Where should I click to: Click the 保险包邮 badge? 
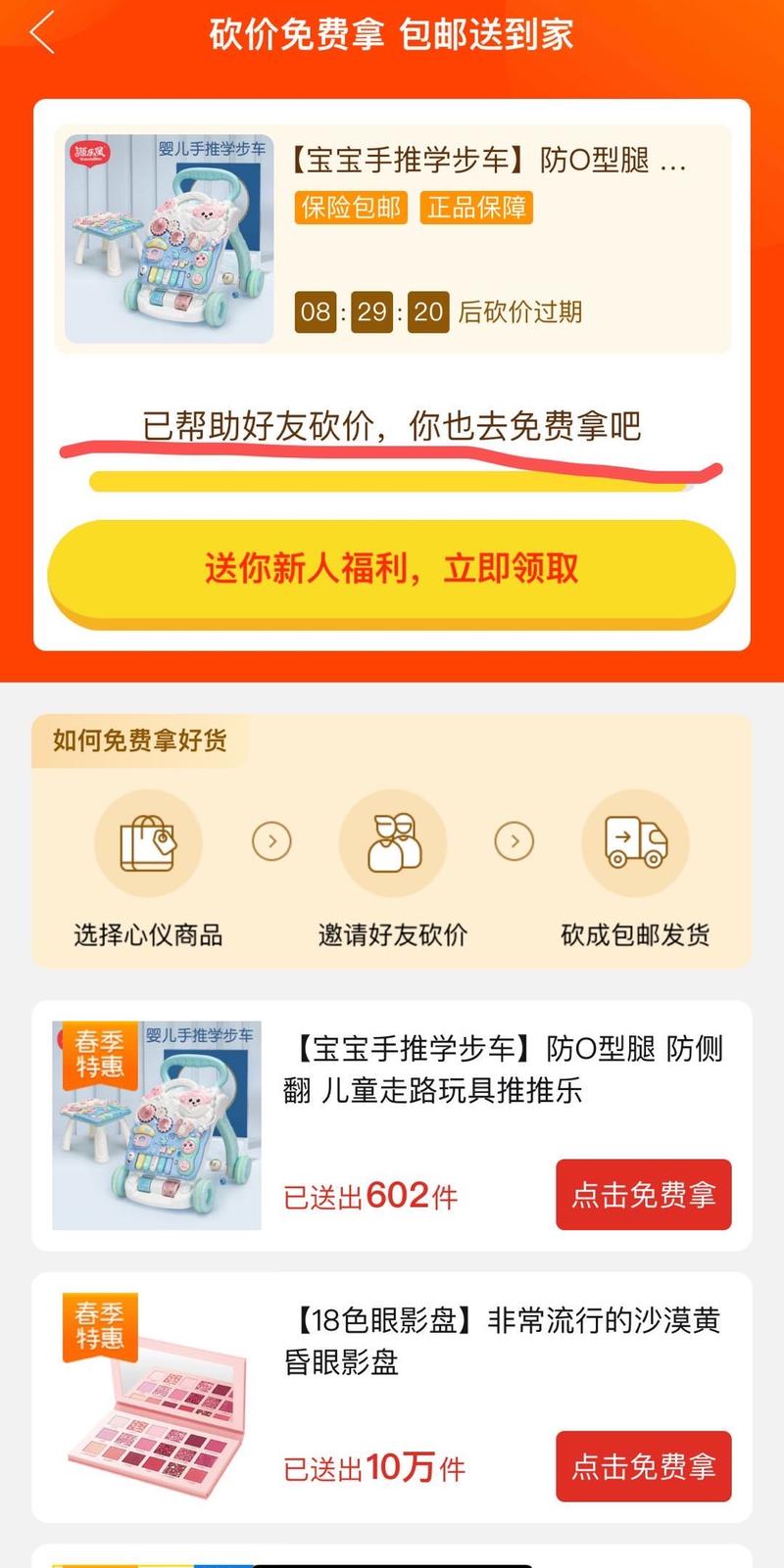[352, 209]
